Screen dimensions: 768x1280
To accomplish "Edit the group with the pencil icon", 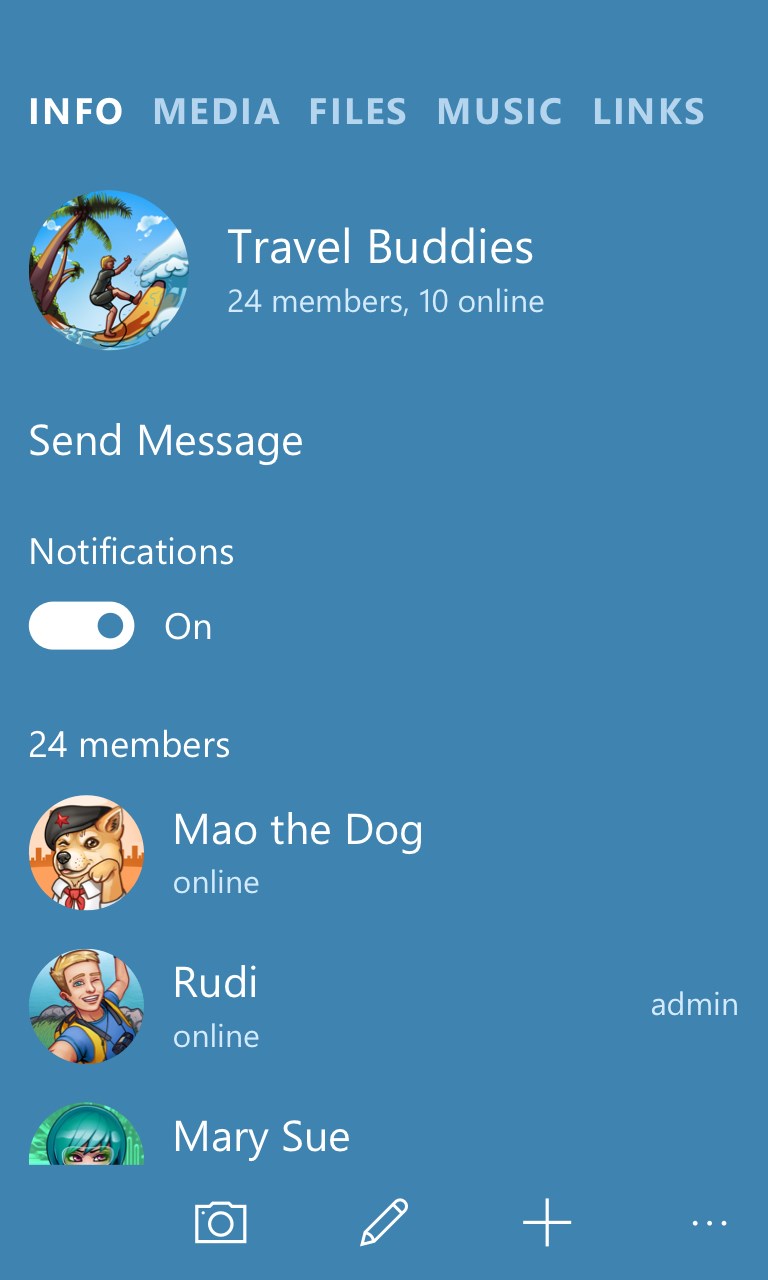I will [384, 1222].
